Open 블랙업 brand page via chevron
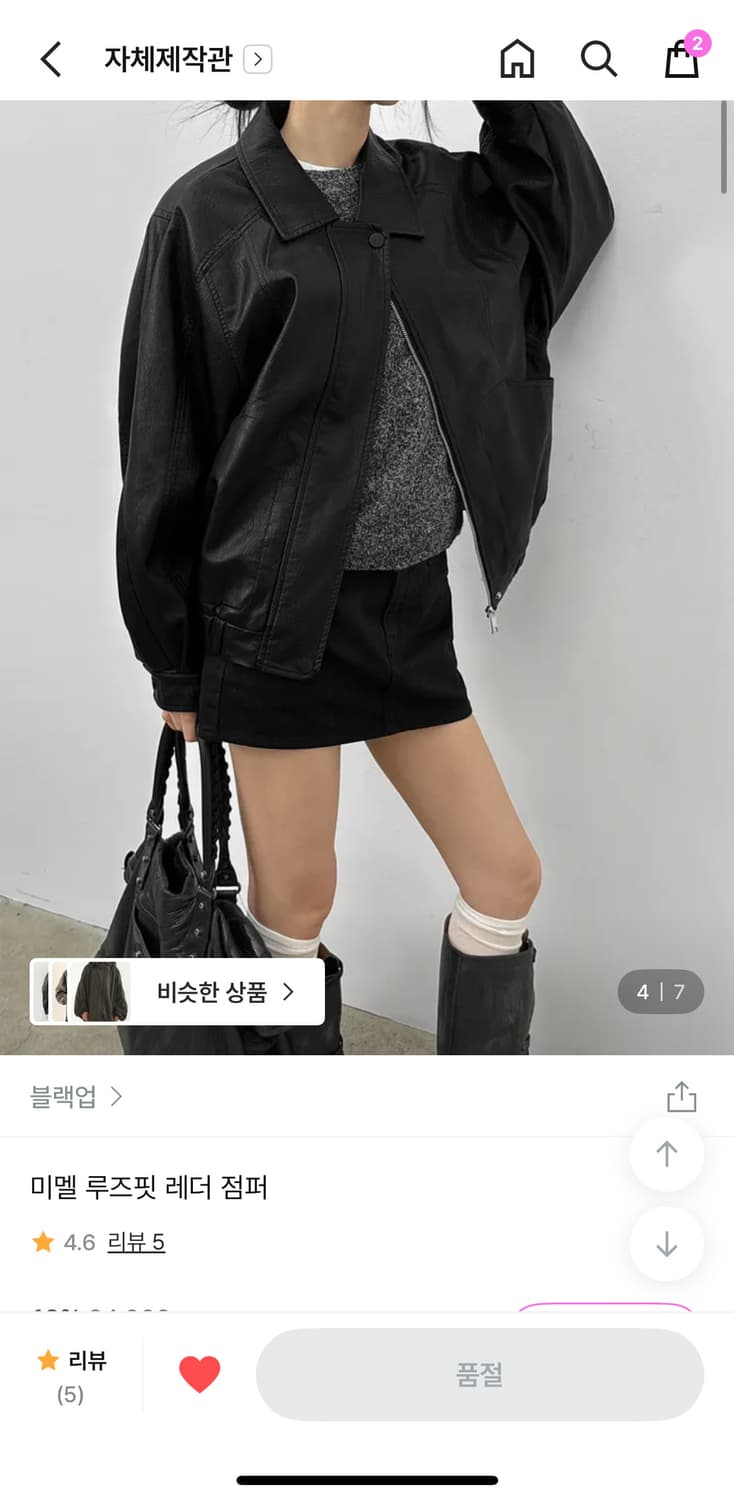 (x=116, y=1096)
